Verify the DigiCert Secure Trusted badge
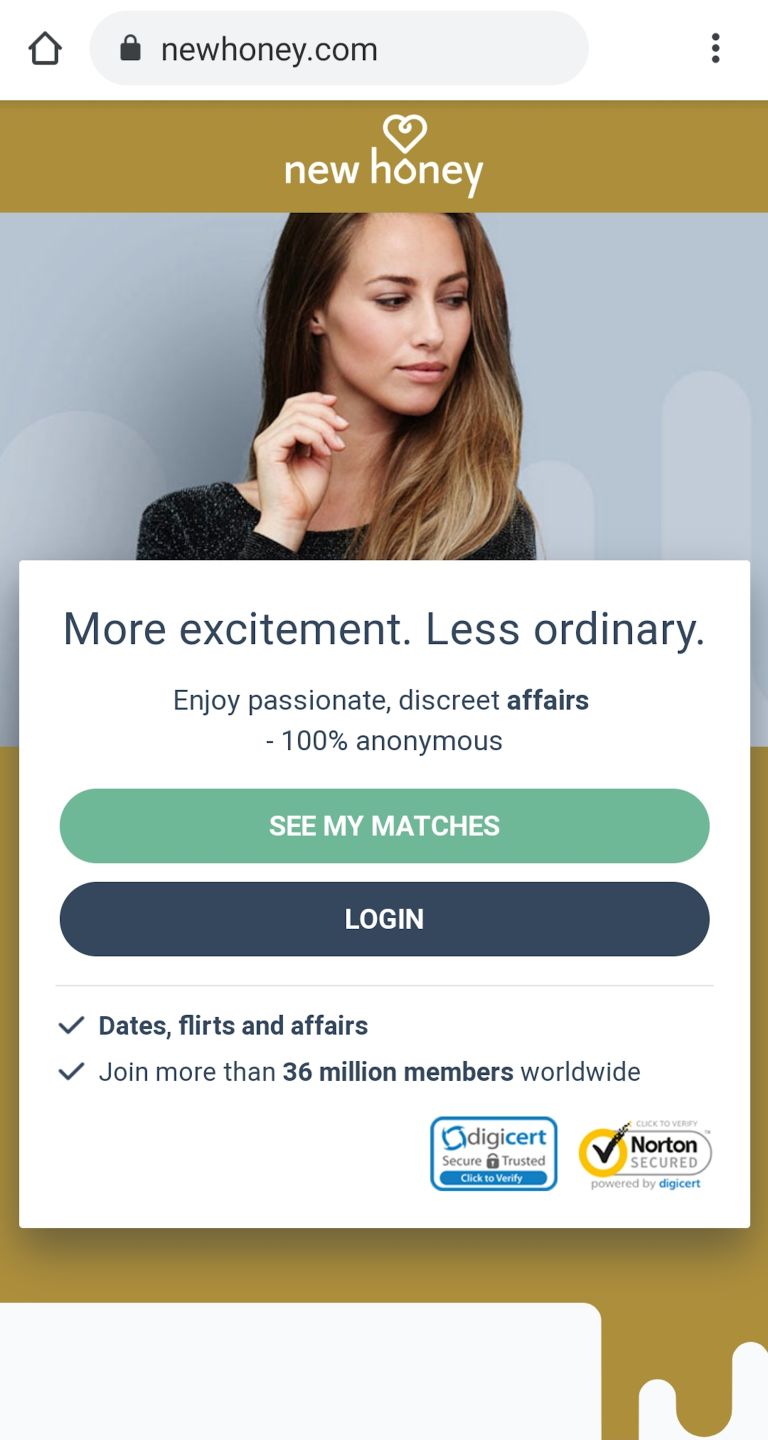The height and width of the screenshot is (1440, 768). (x=493, y=1154)
